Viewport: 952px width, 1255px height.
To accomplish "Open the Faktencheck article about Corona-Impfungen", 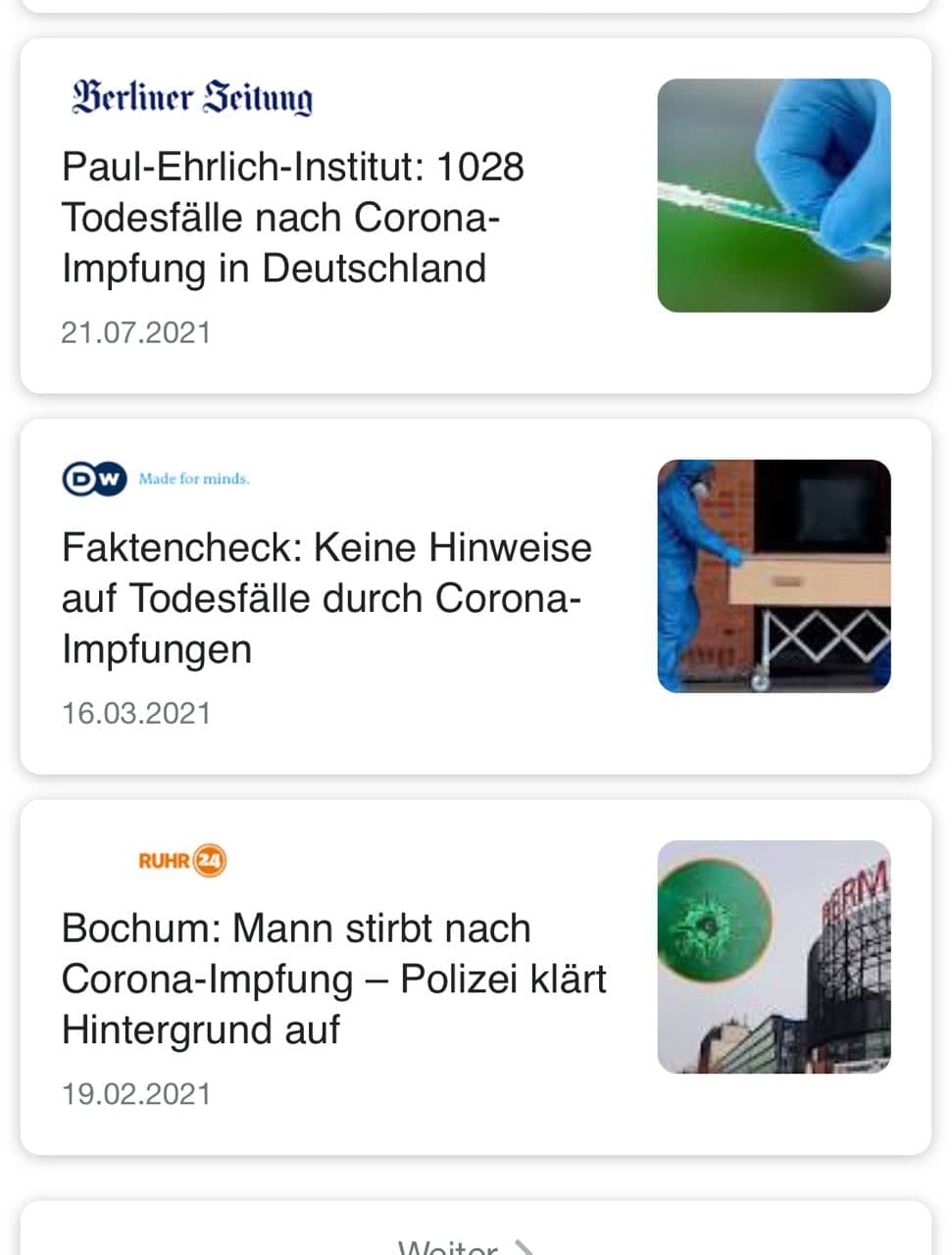I will 327,598.
